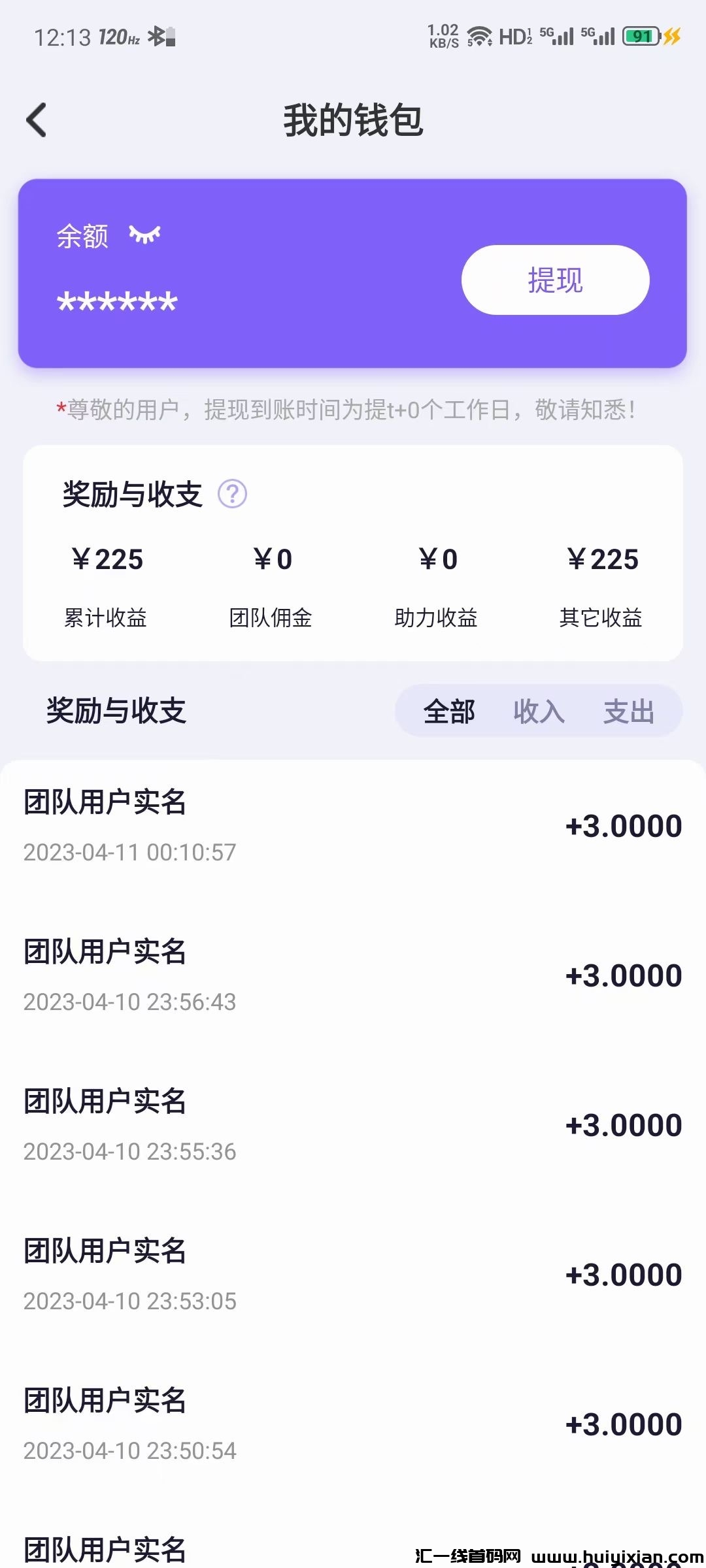Show masked 余额 amount

click(x=116, y=302)
